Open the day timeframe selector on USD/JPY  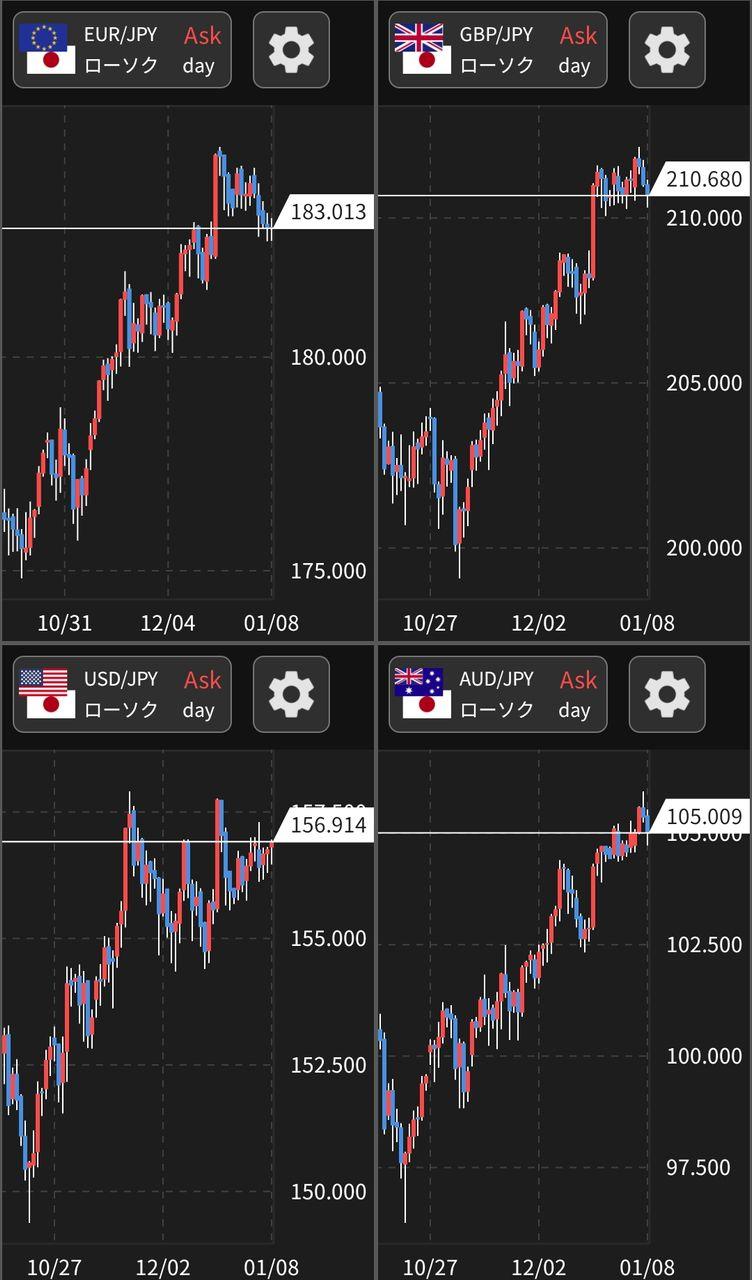coord(199,709)
